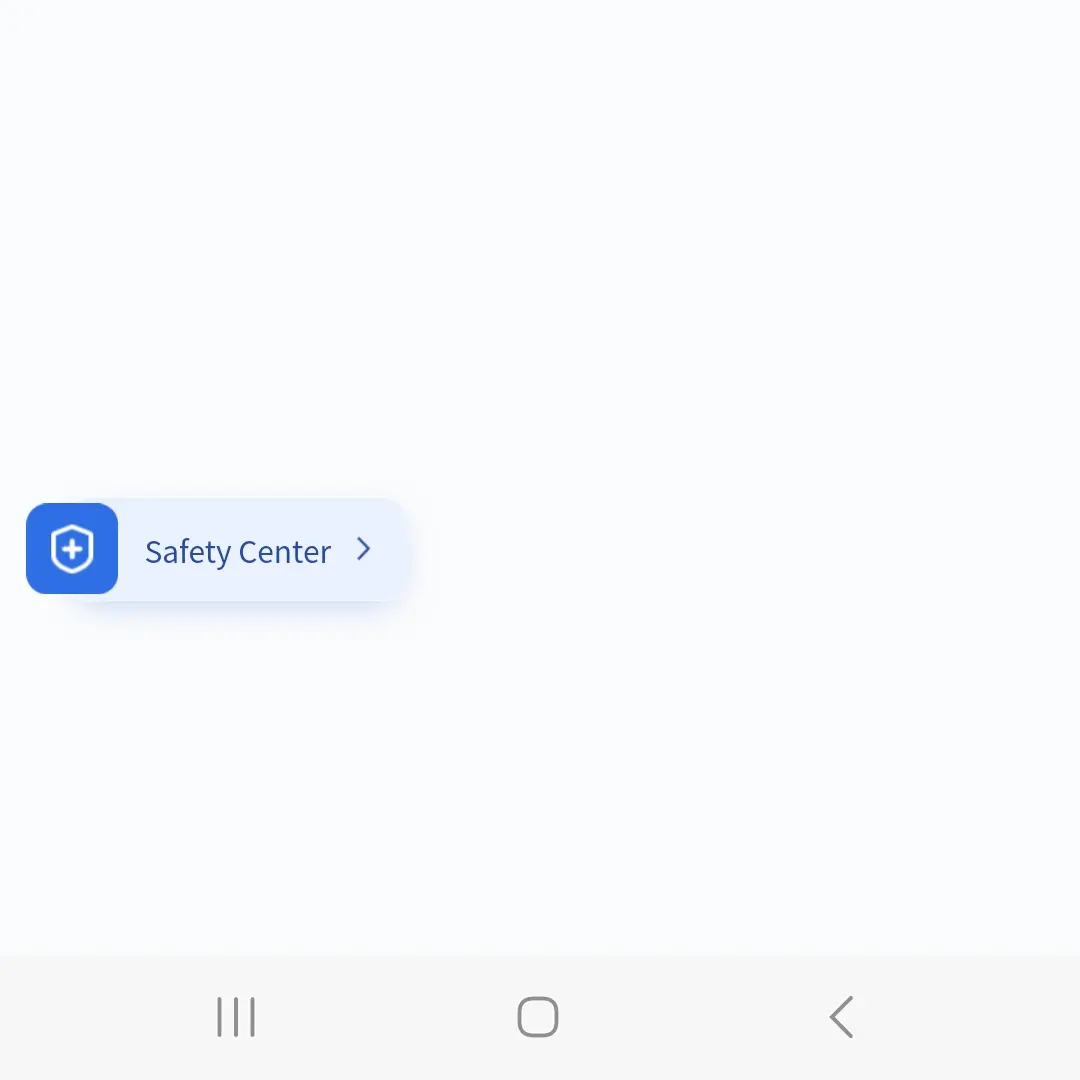Go back using the navigation bar
This screenshot has width=1080, height=1080.
click(x=842, y=1017)
